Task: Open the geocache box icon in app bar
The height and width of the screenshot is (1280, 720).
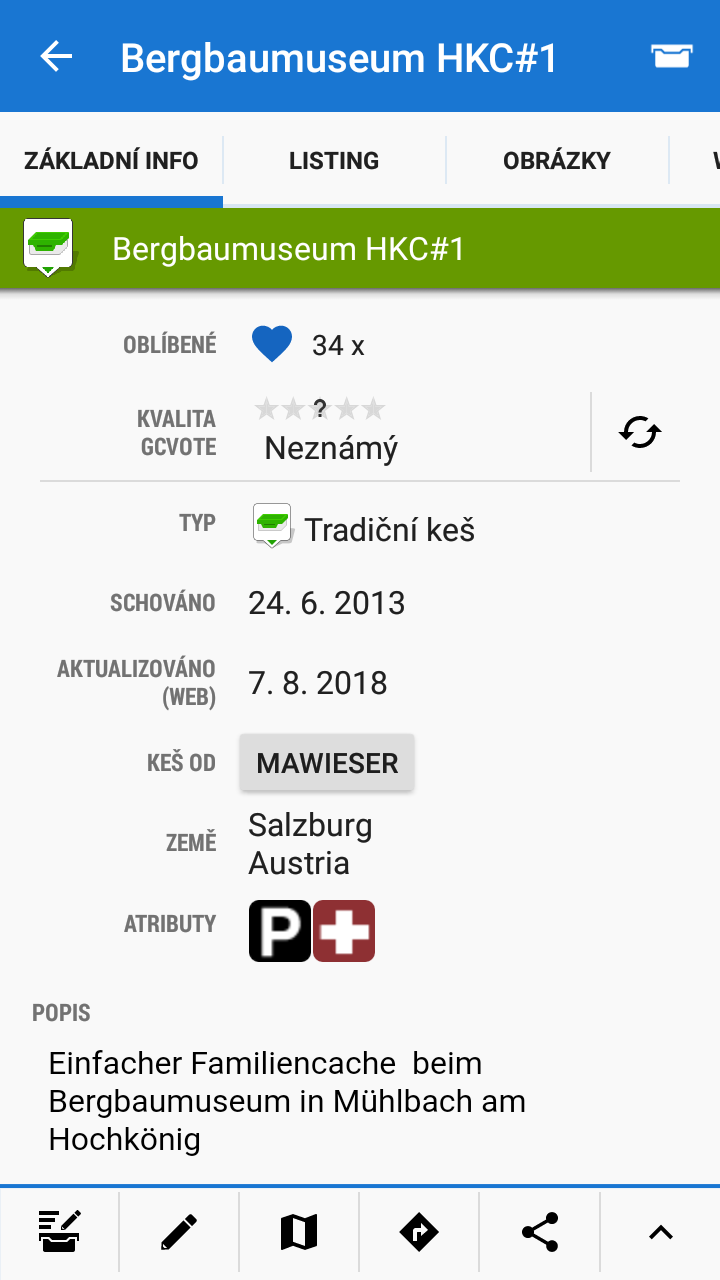Action: pyautogui.click(x=672, y=57)
